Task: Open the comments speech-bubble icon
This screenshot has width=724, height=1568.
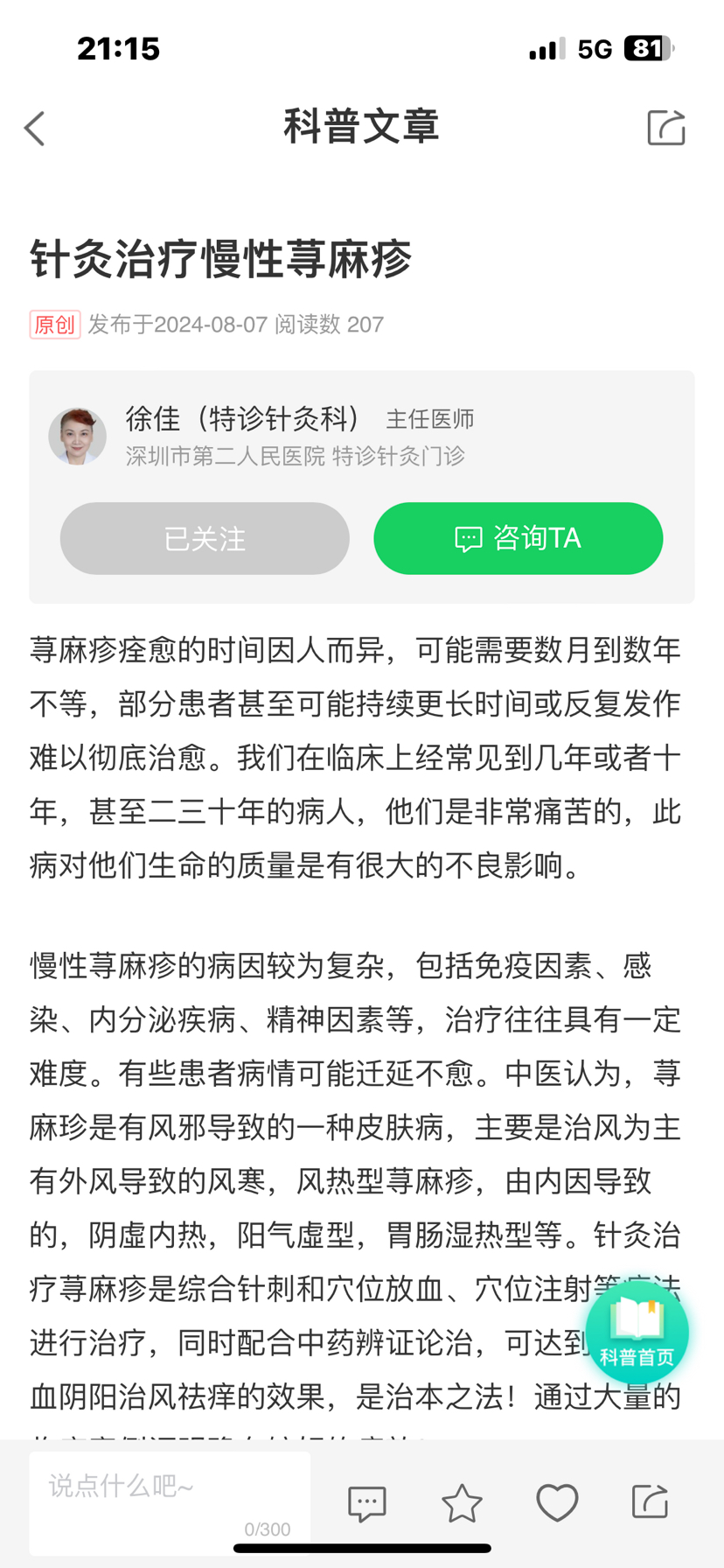Action: click(366, 1503)
